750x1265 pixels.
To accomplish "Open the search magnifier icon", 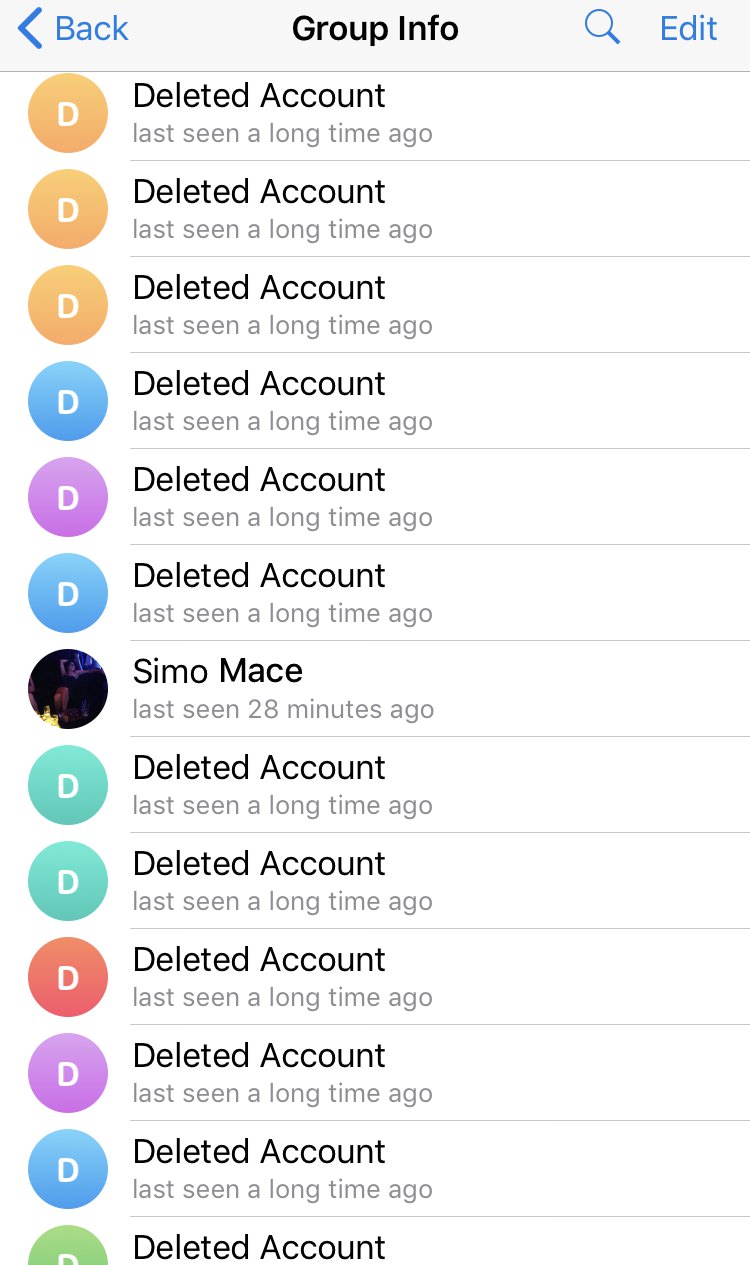I will 602,28.
